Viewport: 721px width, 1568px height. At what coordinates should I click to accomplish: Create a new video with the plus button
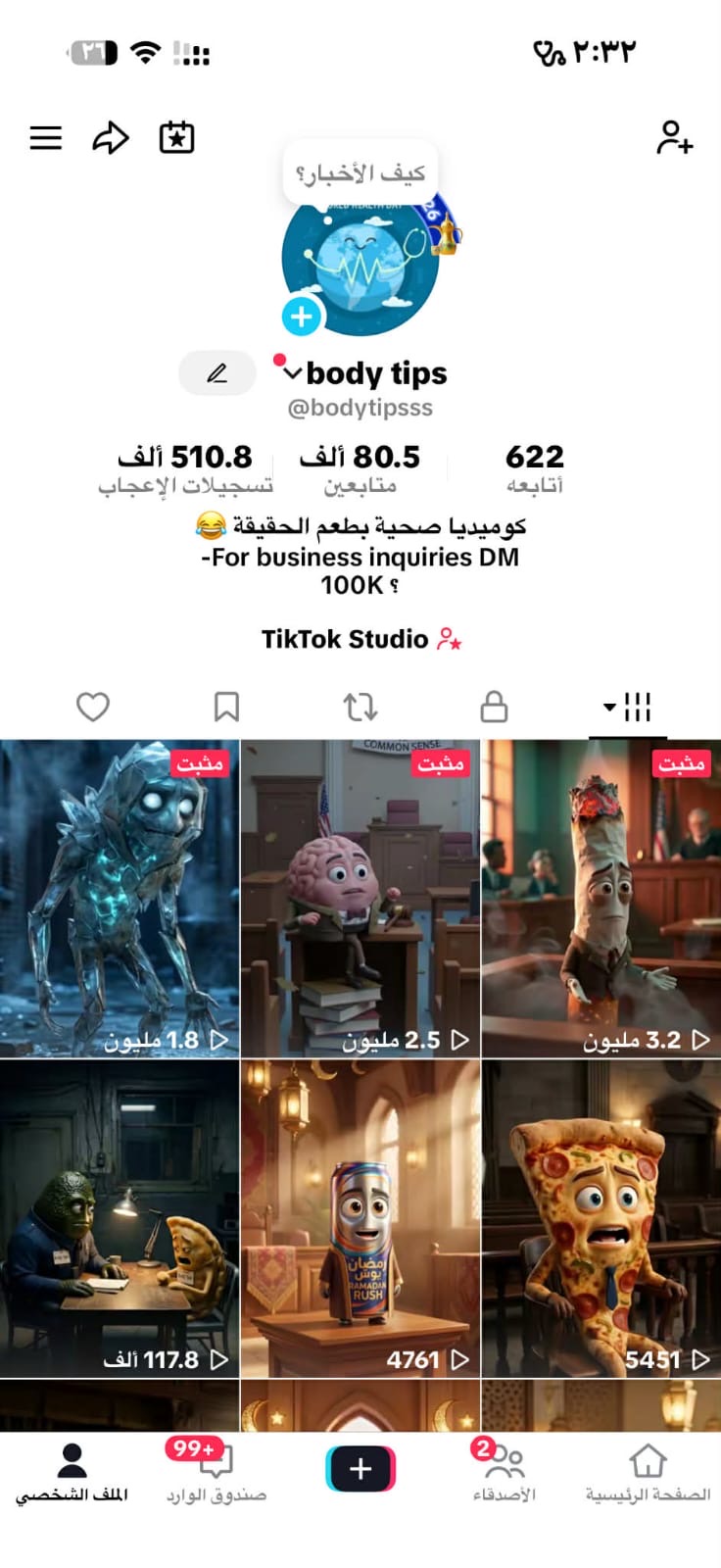(x=360, y=1468)
